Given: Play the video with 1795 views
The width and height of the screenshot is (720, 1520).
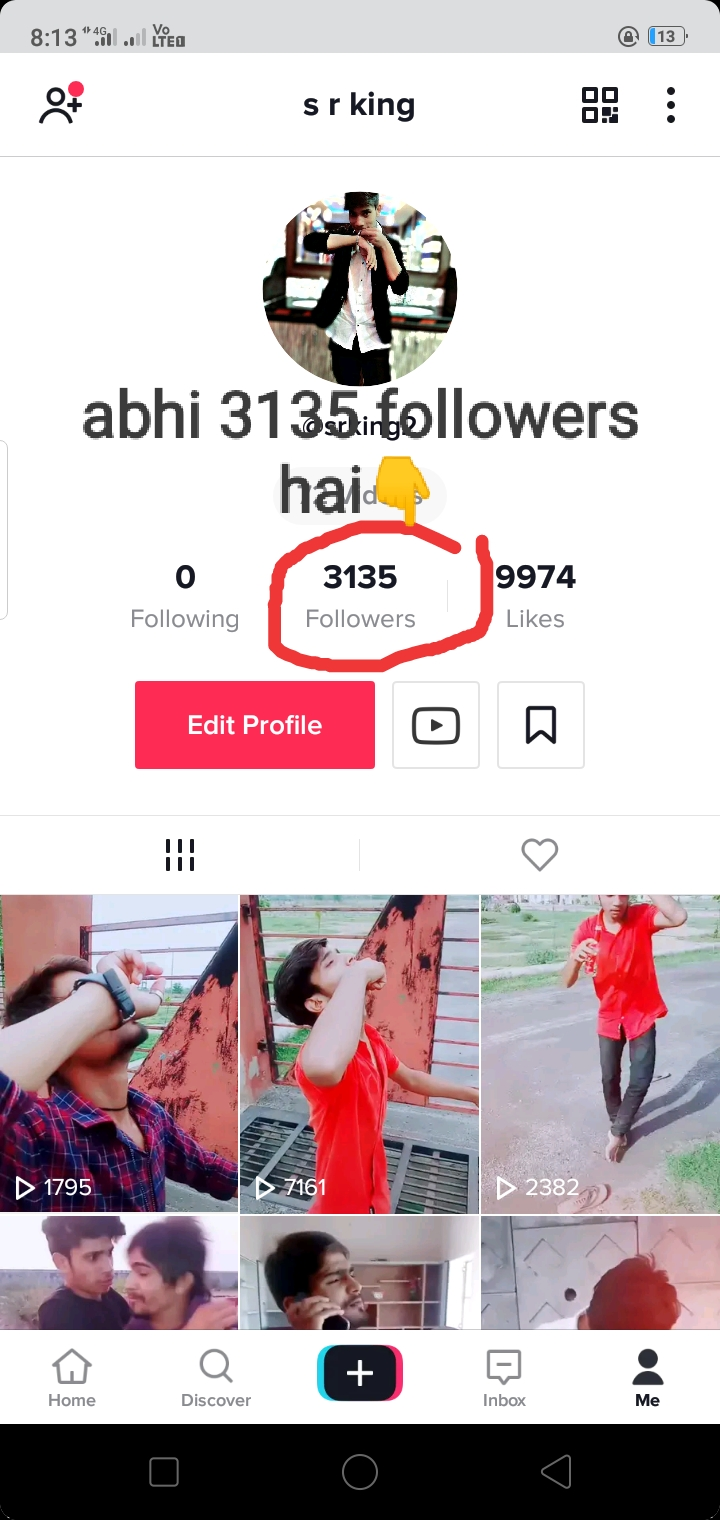Looking at the screenshot, I should (119, 1053).
